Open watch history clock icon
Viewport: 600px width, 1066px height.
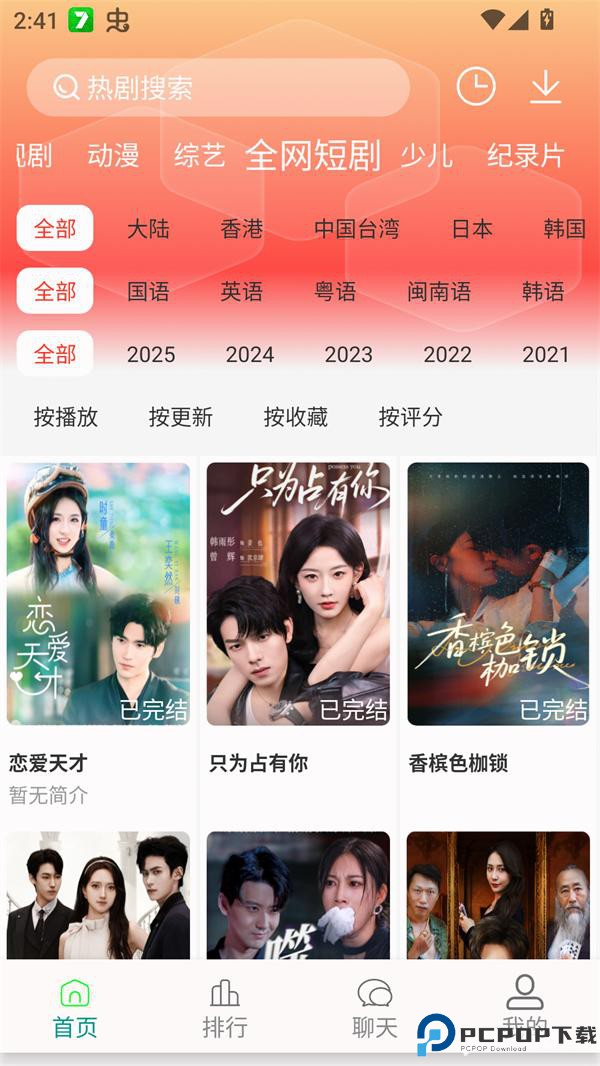[476, 87]
